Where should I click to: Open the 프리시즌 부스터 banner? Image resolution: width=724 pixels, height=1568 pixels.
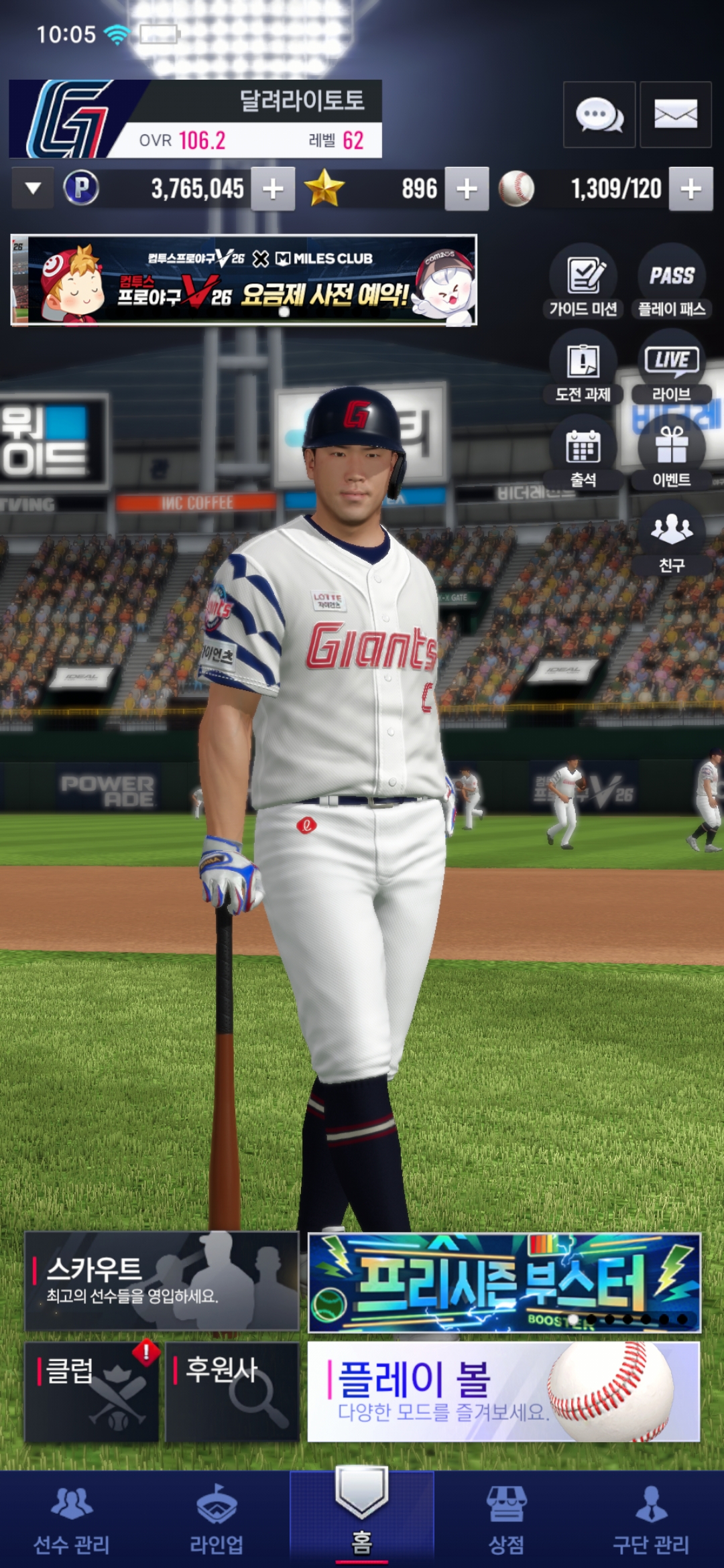[x=504, y=1282]
